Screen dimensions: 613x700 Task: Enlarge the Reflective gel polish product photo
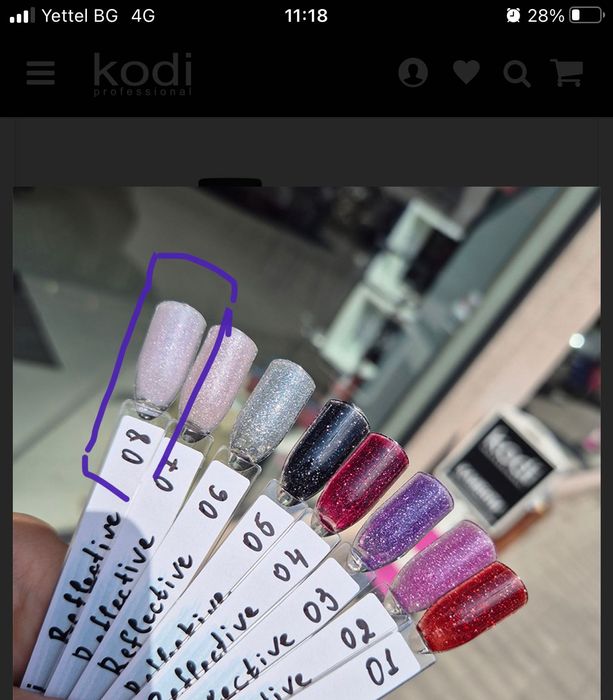306,442
